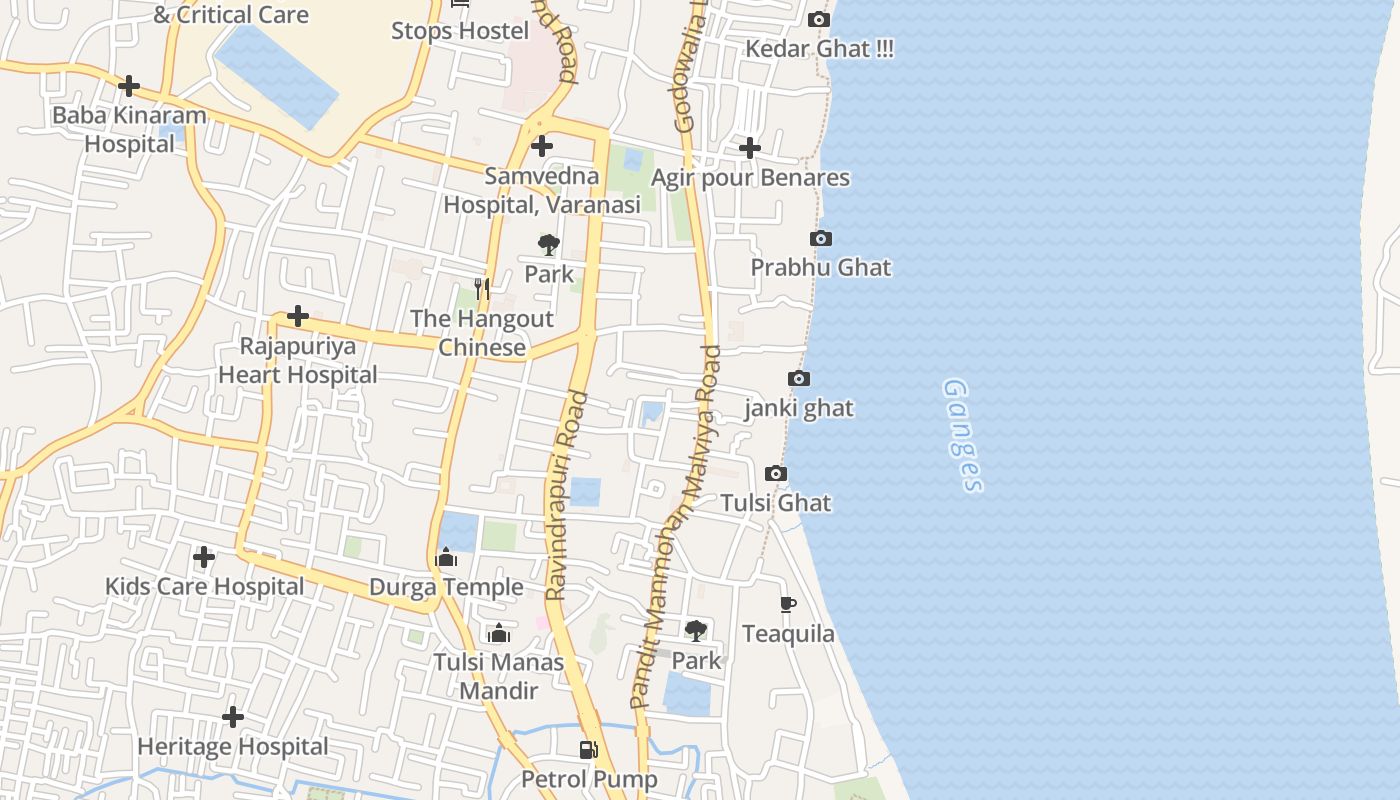Tap the Petrol Pump fuel marker
Image resolution: width=1400 pixels, height=800 pixels.
tap(589, 750)
